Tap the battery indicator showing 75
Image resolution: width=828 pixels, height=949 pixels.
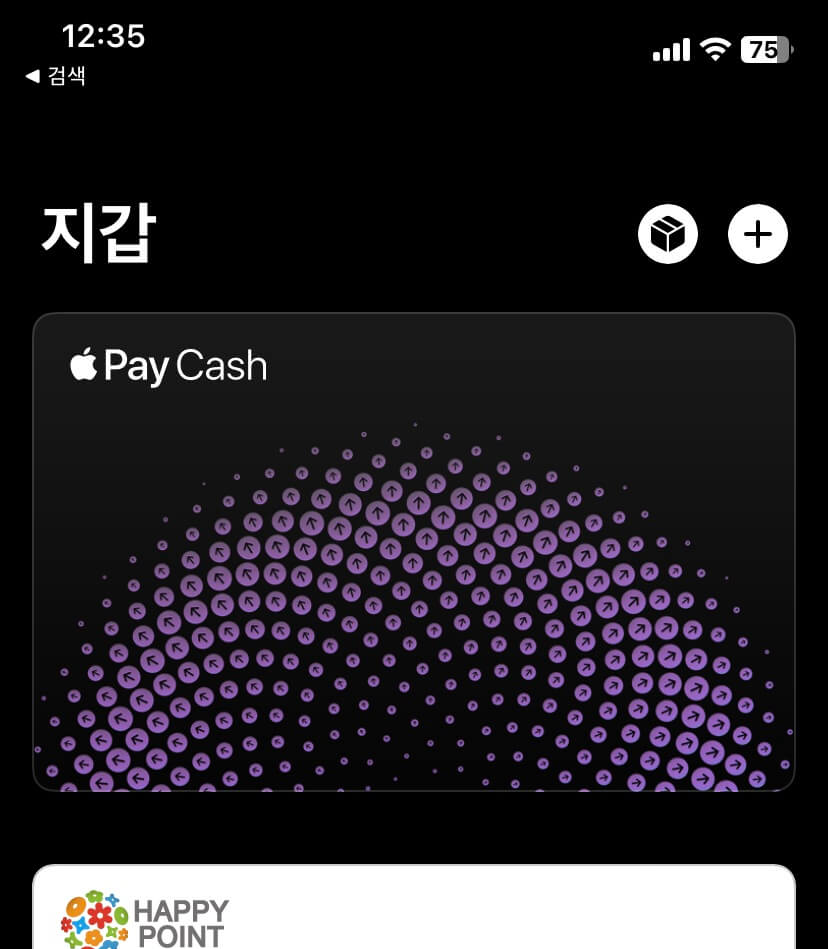(767, 49)
